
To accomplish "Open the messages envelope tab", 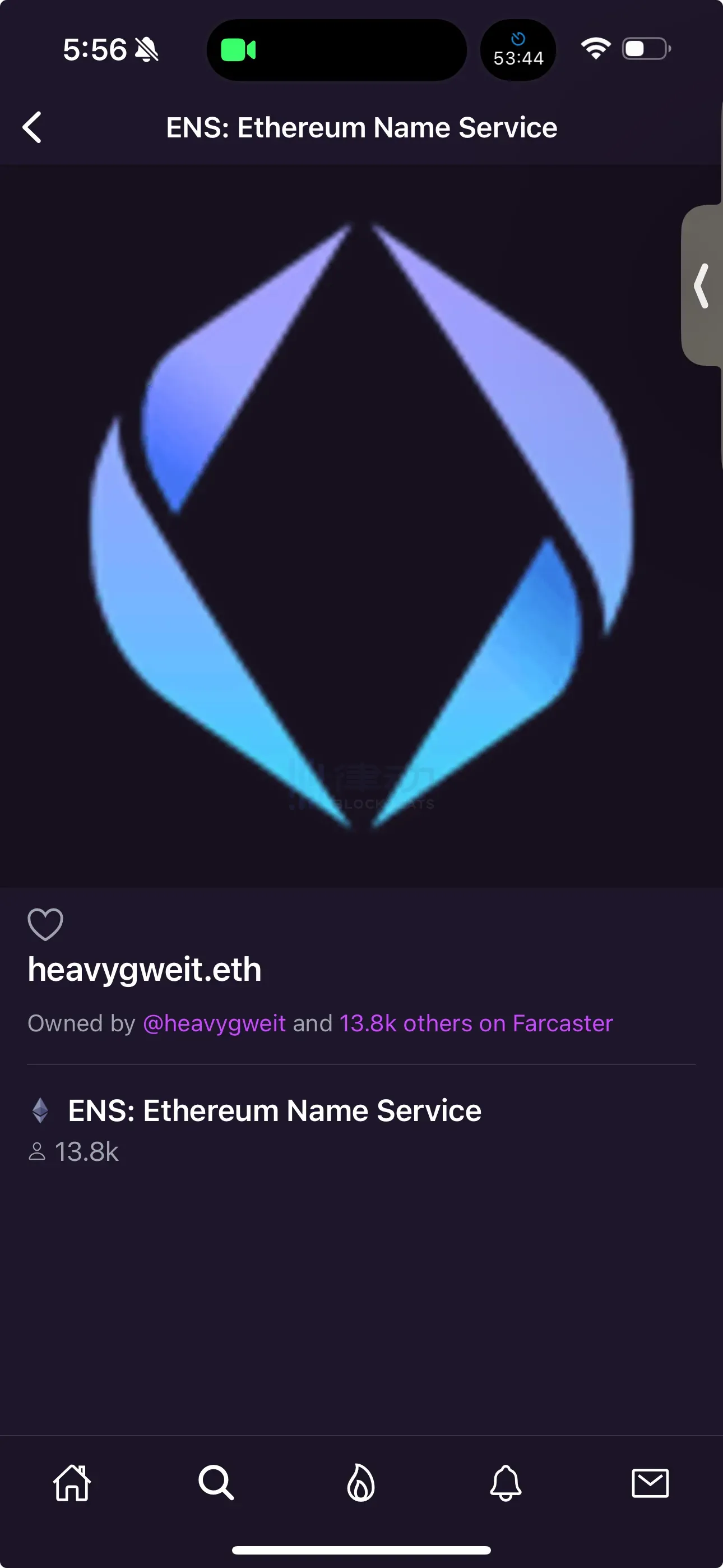I will click(650, 1483).
